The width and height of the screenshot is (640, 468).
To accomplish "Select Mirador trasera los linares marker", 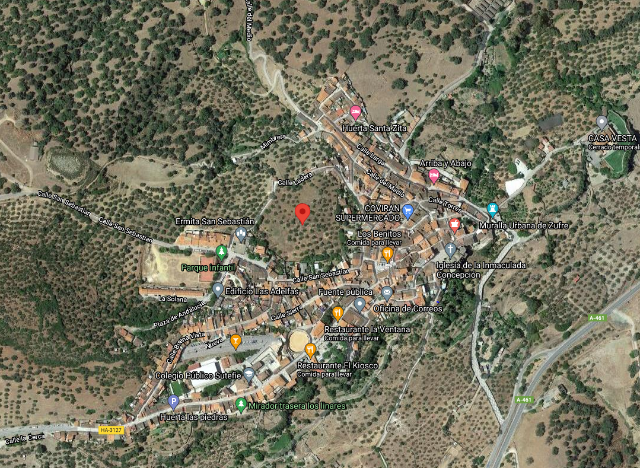I will pos(241,404).
